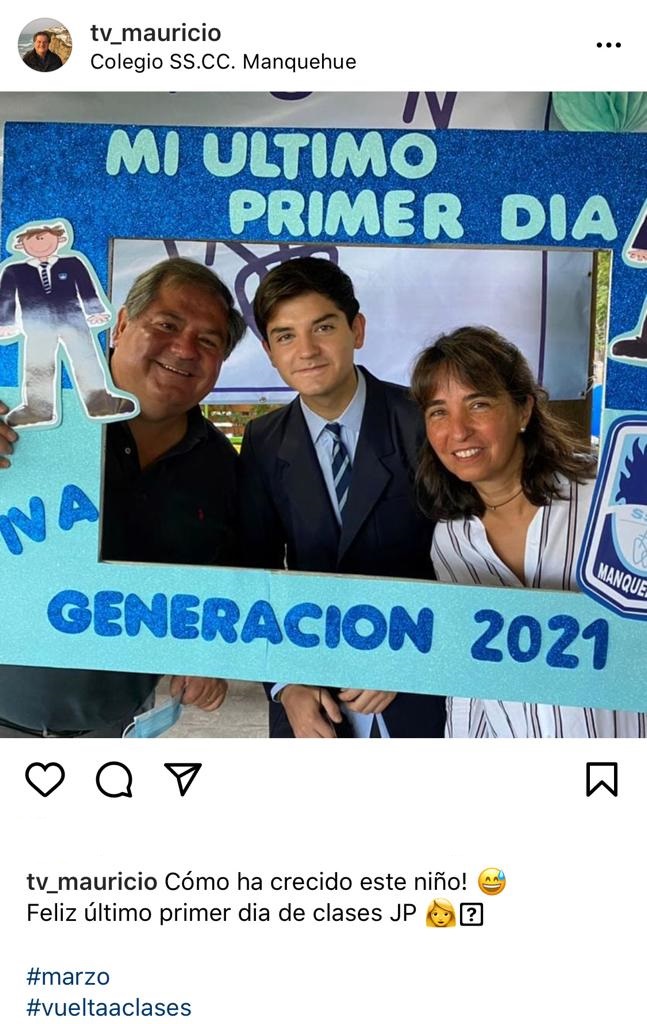Share the post via the paper plane
Screen dimensions: 647x1024
(x=183, y=779)
